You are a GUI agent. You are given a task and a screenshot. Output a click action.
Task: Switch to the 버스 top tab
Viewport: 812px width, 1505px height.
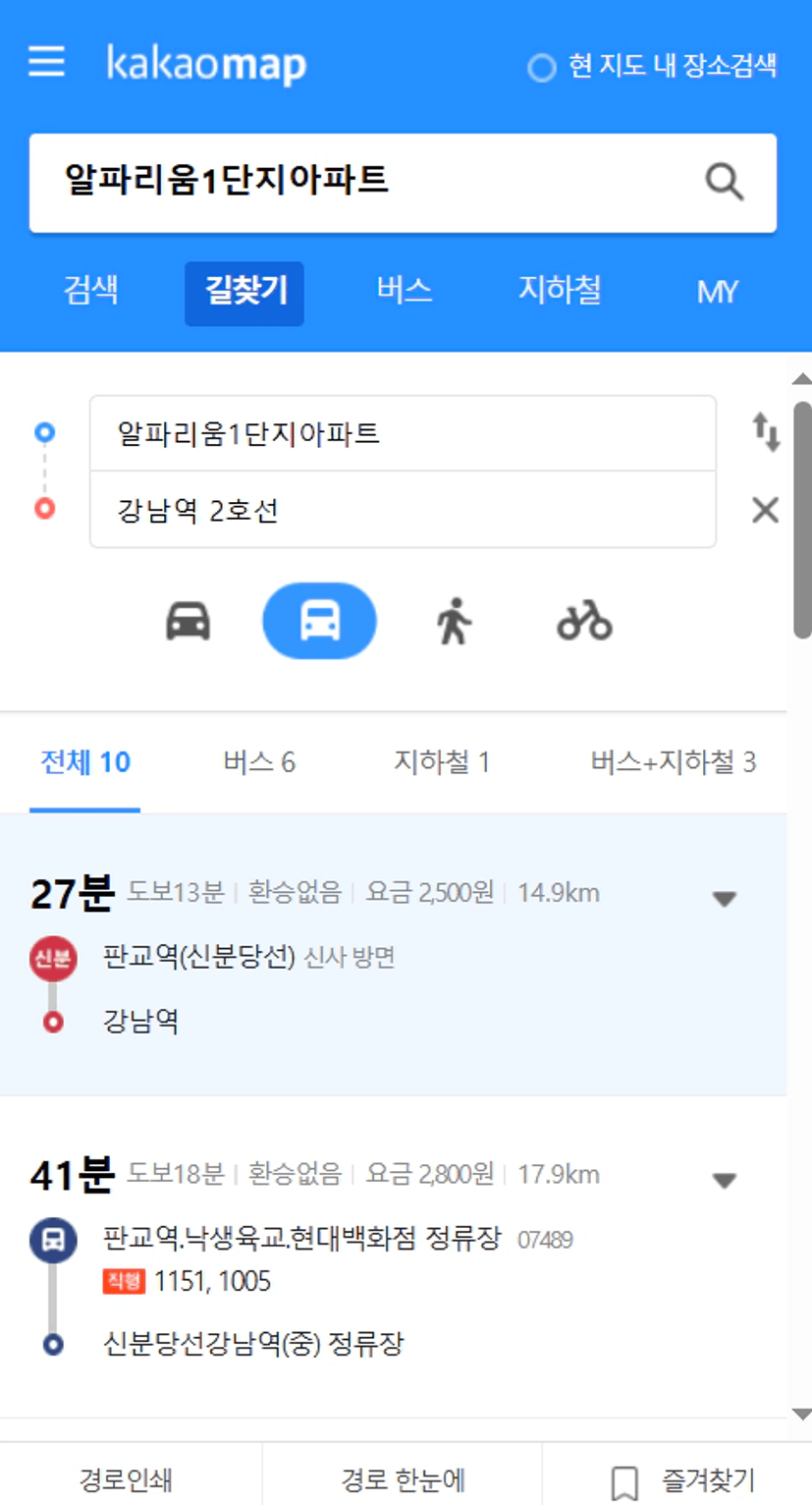coord(405,291)
